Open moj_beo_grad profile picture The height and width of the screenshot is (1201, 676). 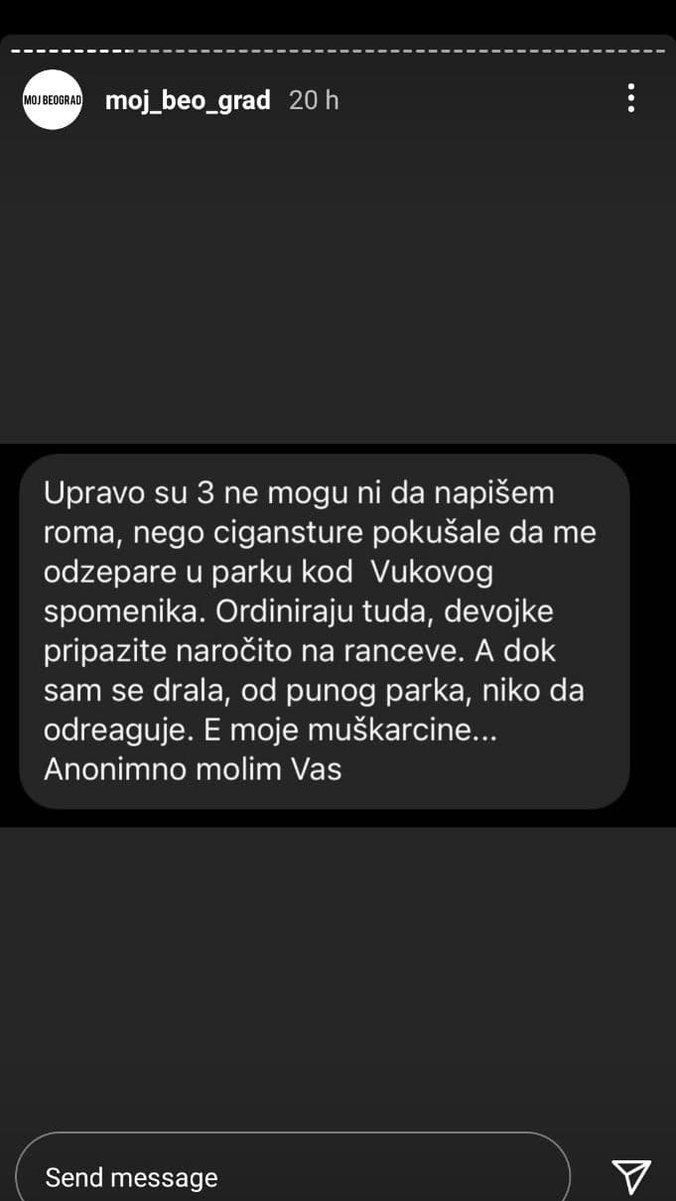tap(52, 100)
